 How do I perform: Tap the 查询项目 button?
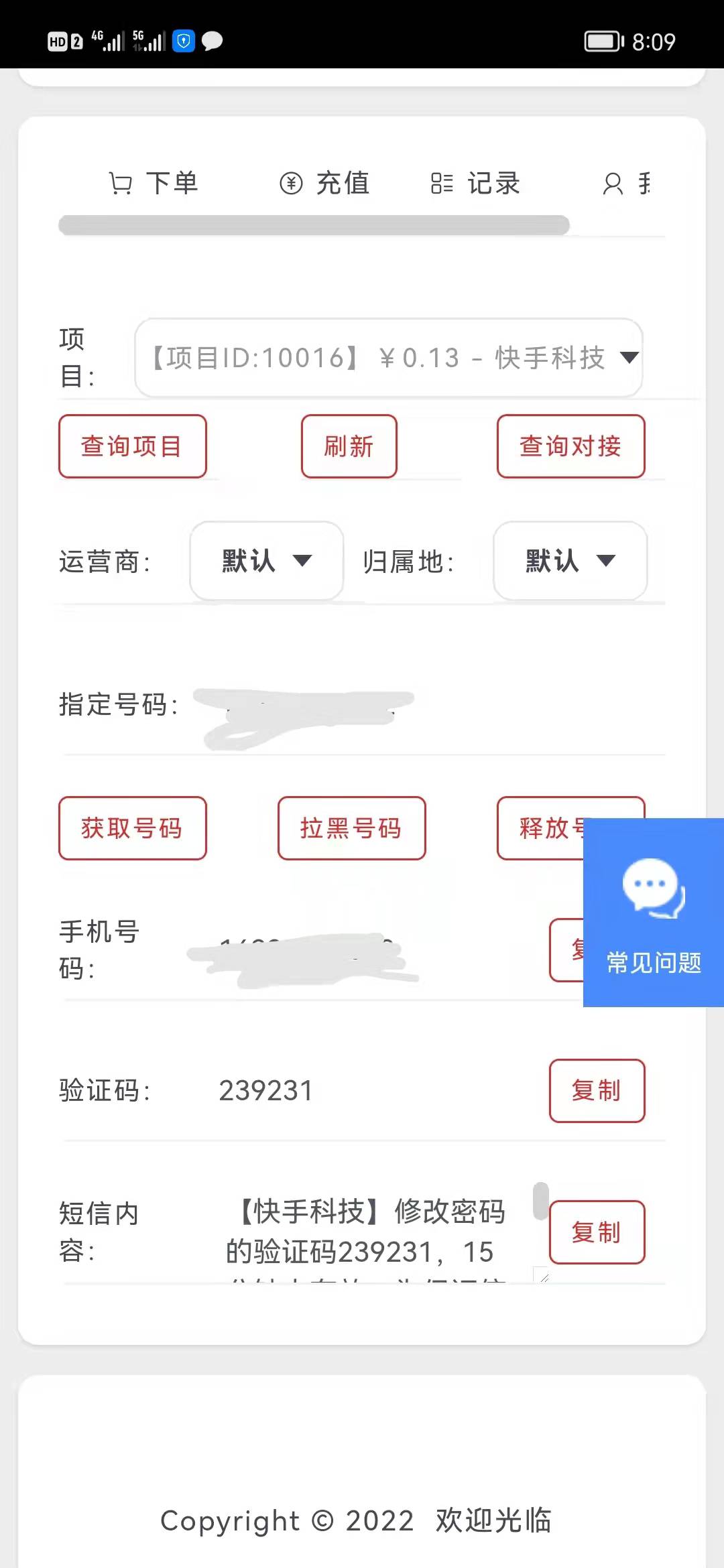[x=132, y=446]
